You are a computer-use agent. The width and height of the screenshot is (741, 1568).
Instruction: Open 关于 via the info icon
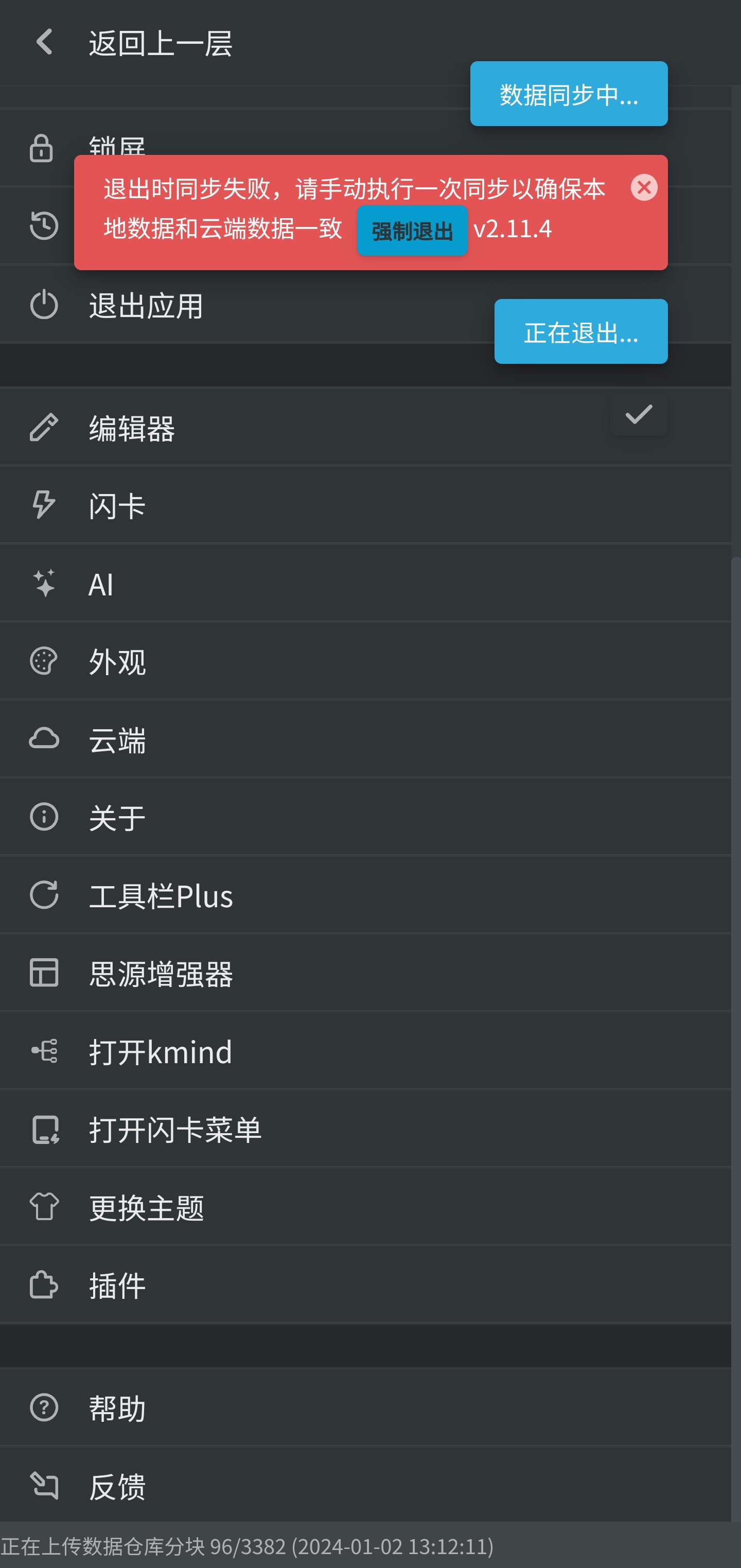(43, 817)
